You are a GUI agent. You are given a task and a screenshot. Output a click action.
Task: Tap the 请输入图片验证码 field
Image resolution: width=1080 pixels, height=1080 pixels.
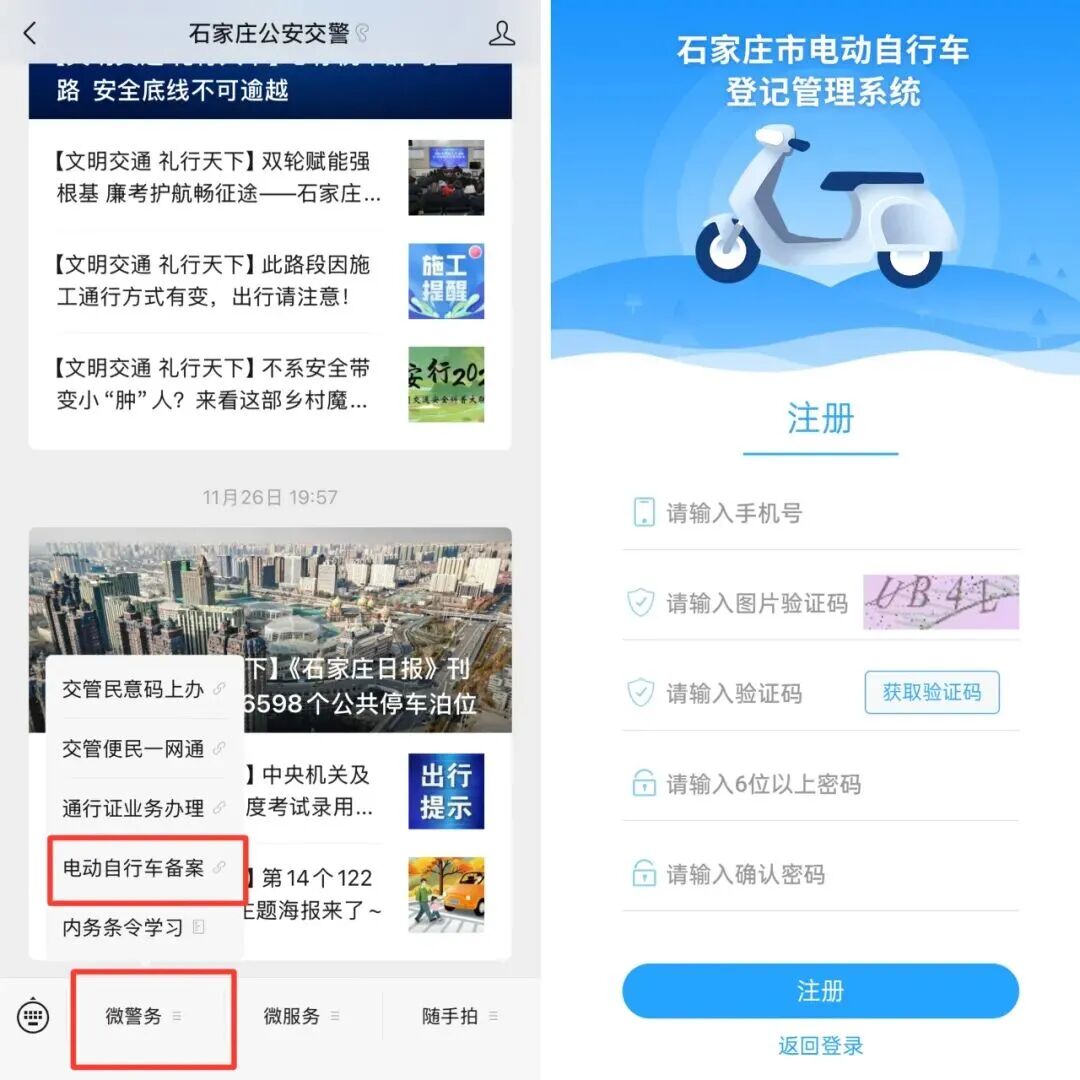coord(755,604)
